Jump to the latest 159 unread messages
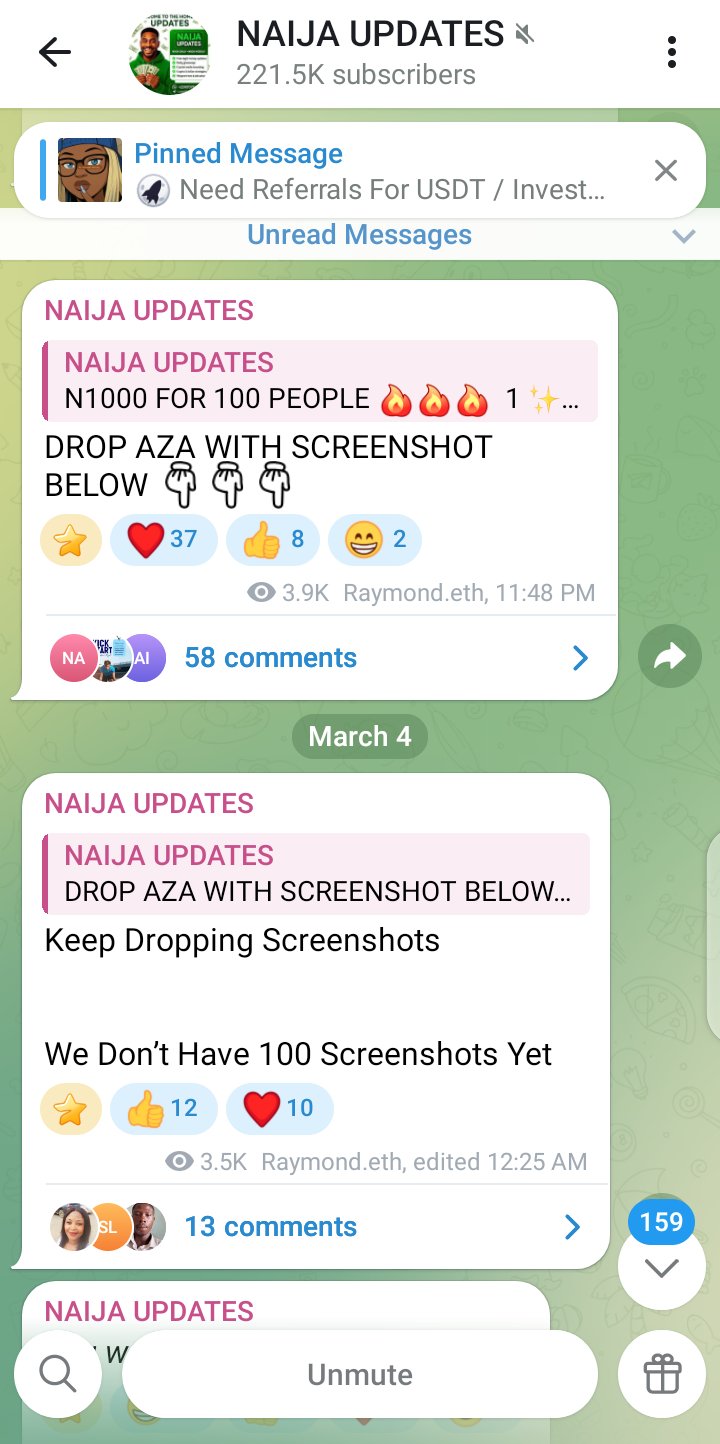This screenshot has height=1444, width=720. coord(661,1267)
